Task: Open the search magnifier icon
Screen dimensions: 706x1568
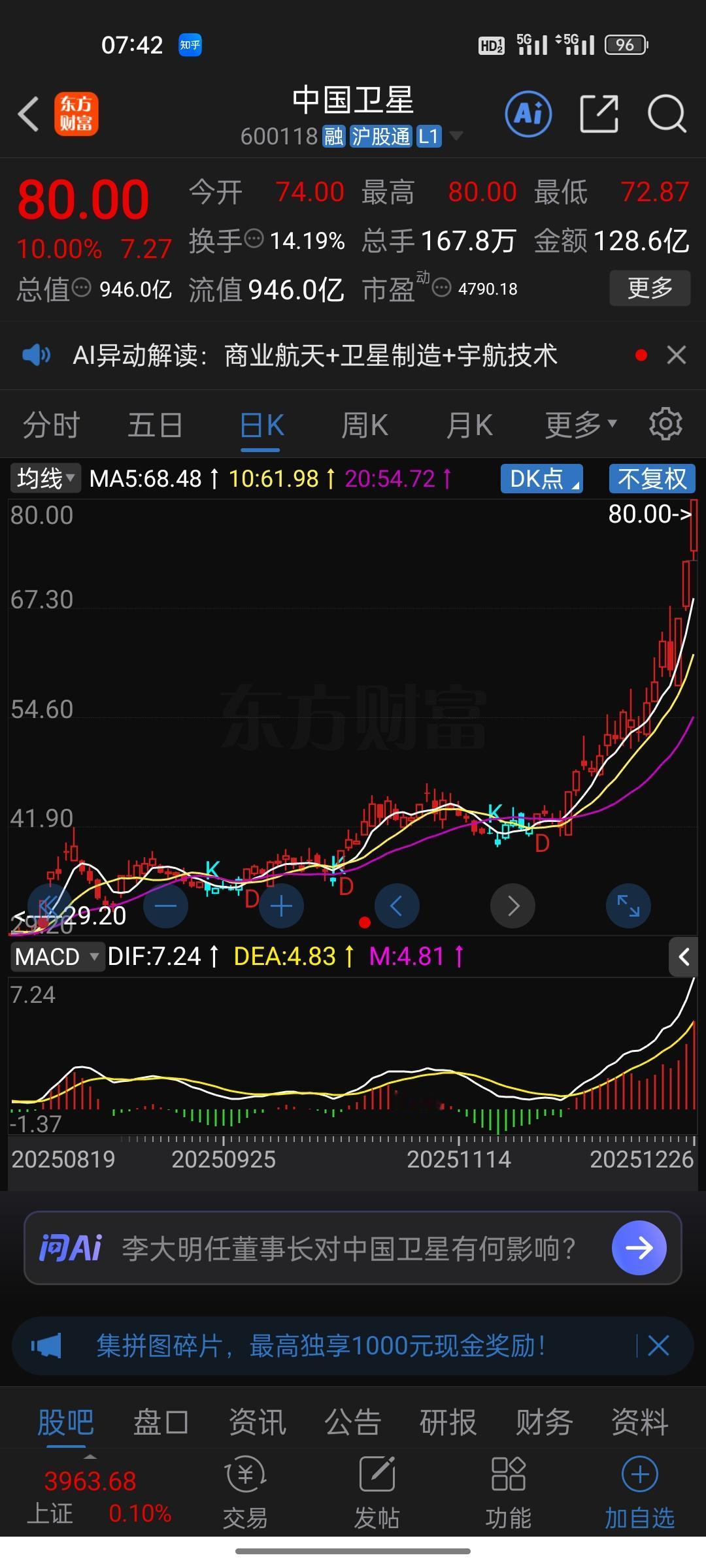Action: pyautogui.click(x=665, y=114)
